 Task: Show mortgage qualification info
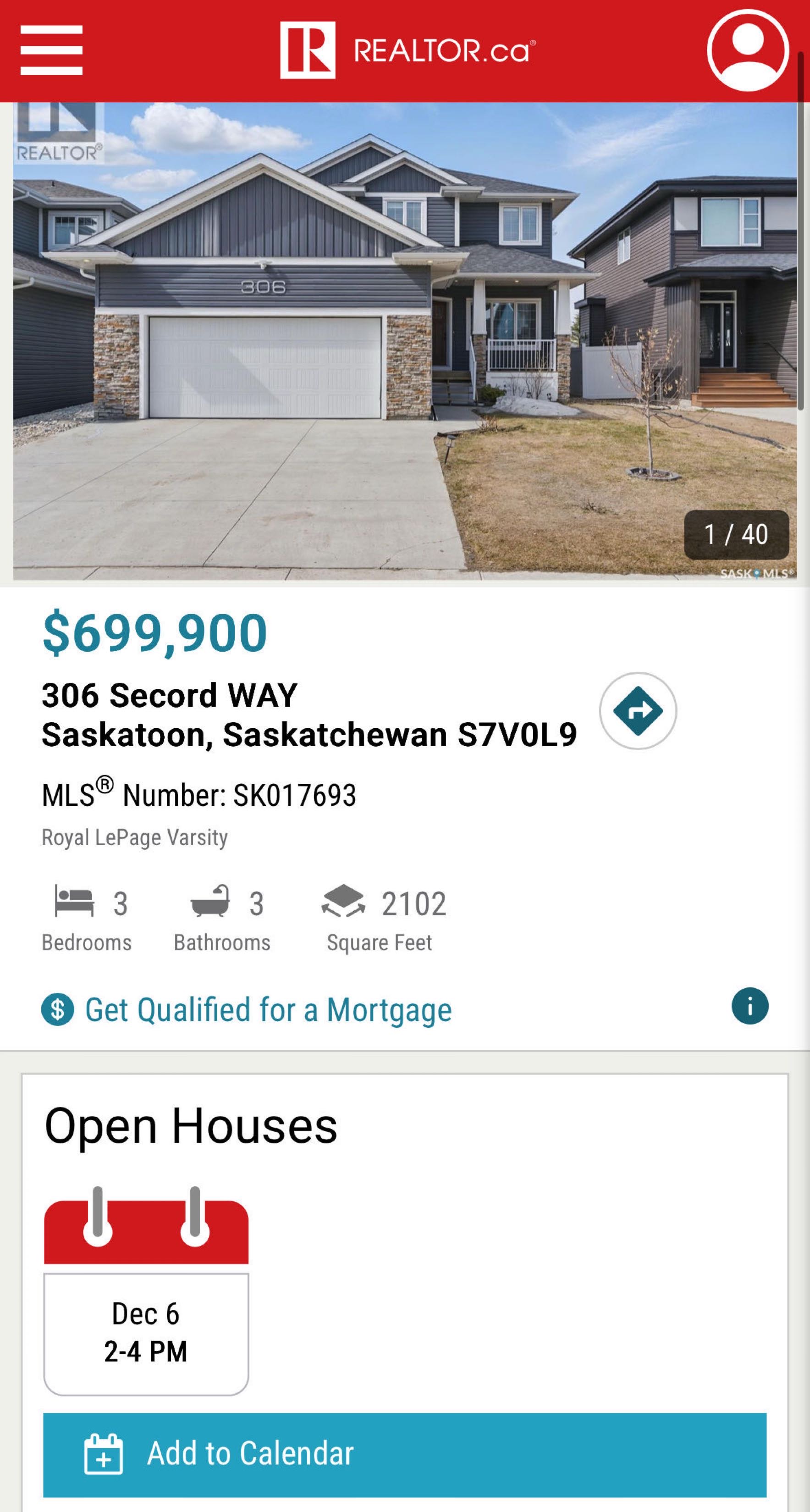tap(749, 1006)
